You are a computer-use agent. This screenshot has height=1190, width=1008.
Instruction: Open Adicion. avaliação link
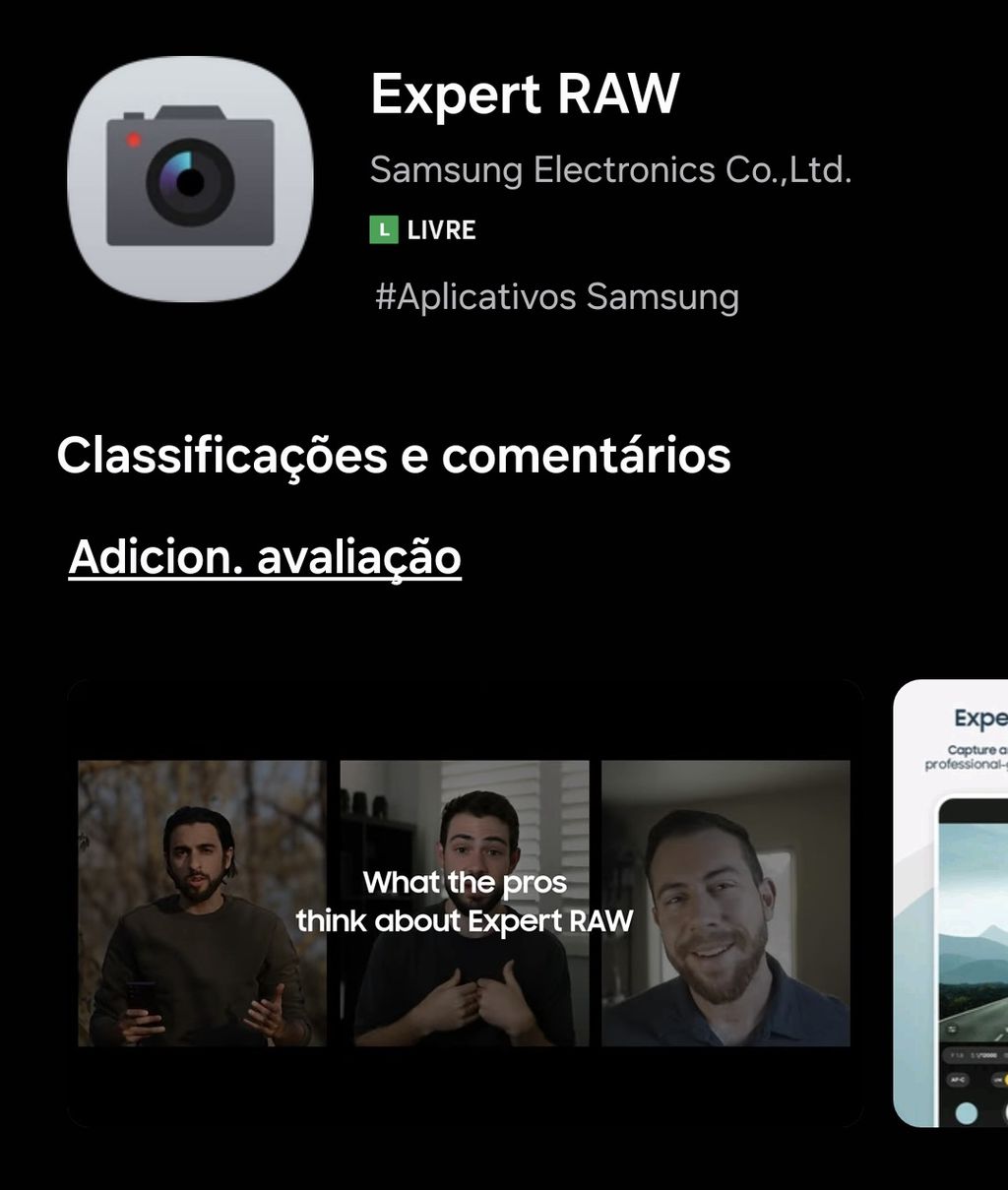pyautogui.click(x=265, y=557)
